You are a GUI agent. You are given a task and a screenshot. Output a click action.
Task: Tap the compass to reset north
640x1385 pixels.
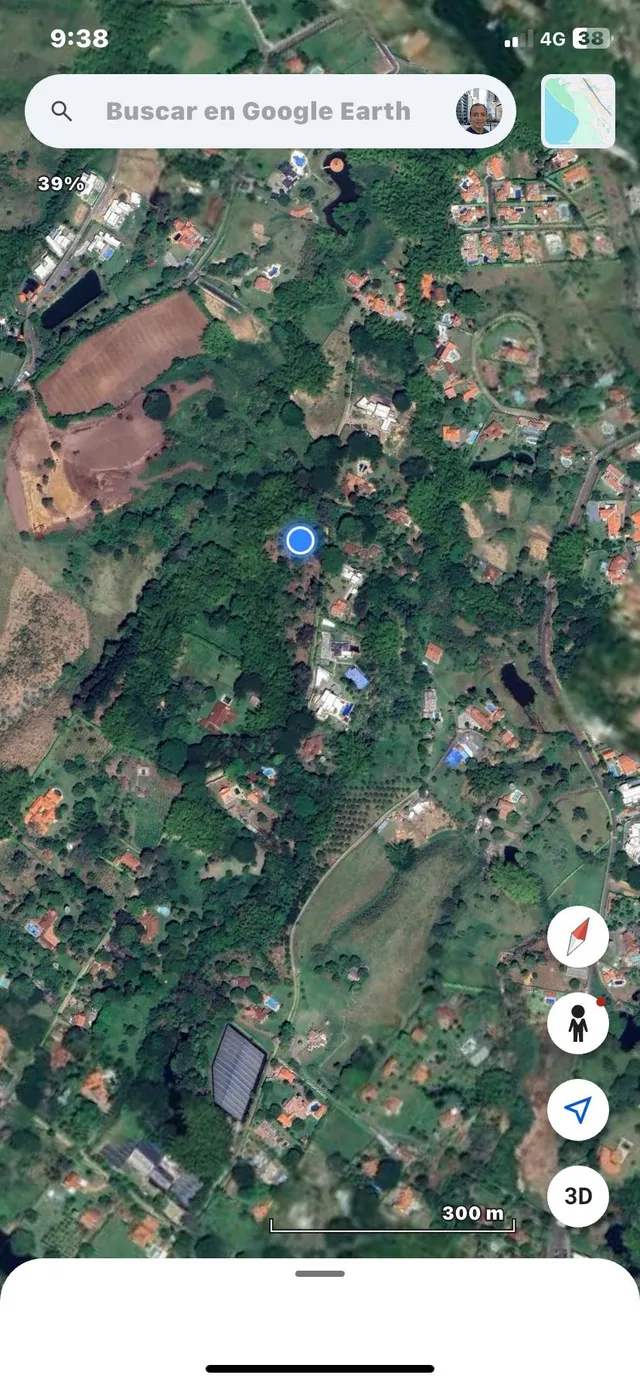tap(578, 938)
